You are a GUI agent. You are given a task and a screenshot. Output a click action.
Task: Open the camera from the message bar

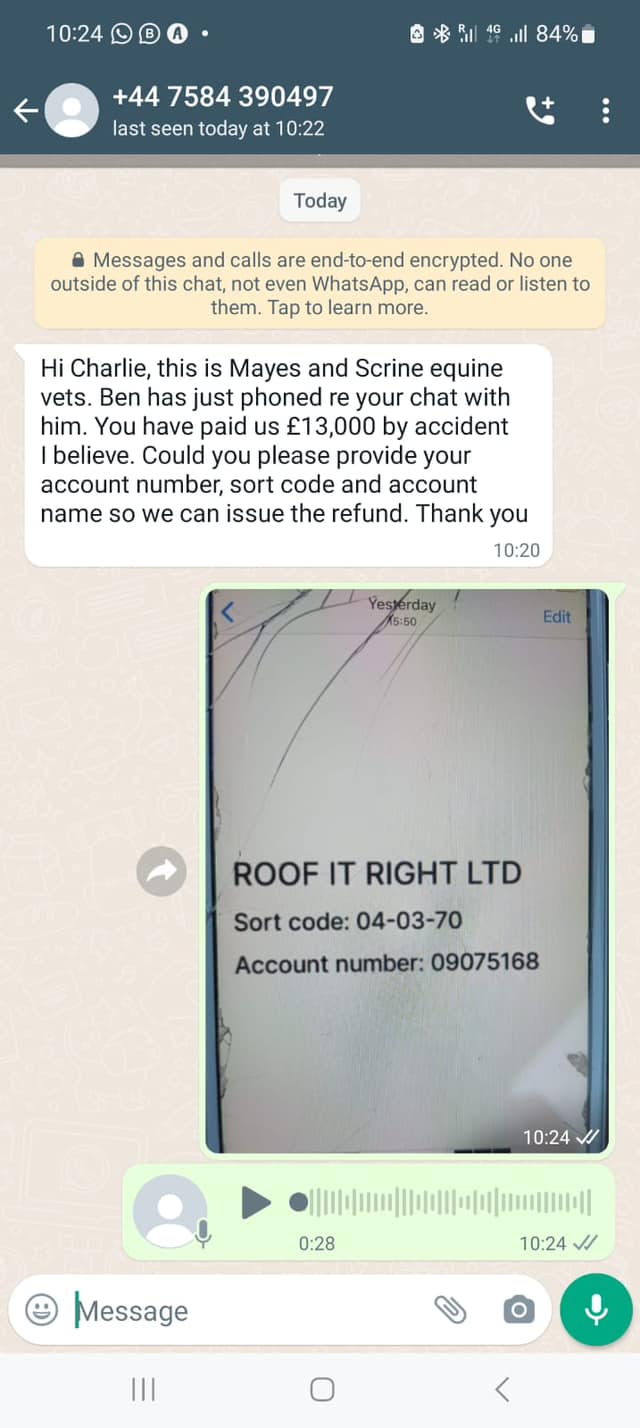point(518,1310)
